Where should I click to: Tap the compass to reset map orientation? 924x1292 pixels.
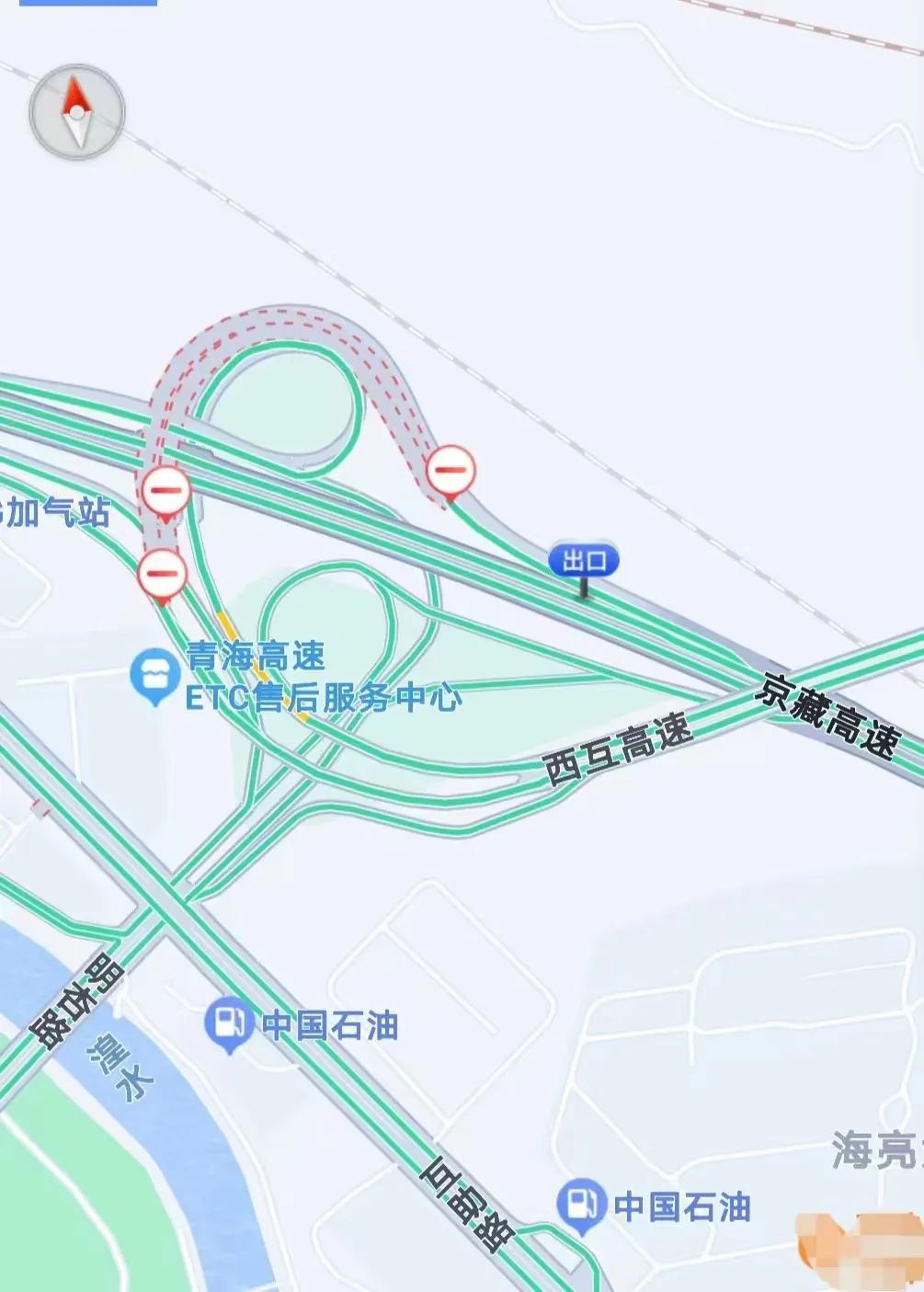point(77,112)
